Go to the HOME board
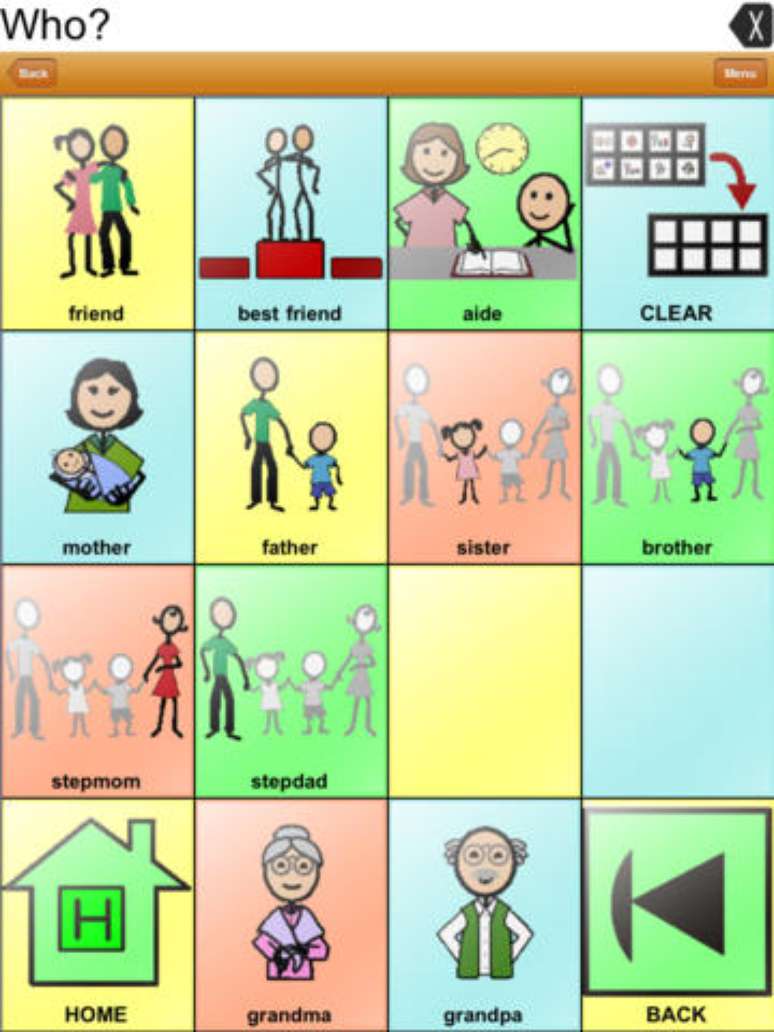The width and height of the screenshot is (774, 1032). [97, 915]
